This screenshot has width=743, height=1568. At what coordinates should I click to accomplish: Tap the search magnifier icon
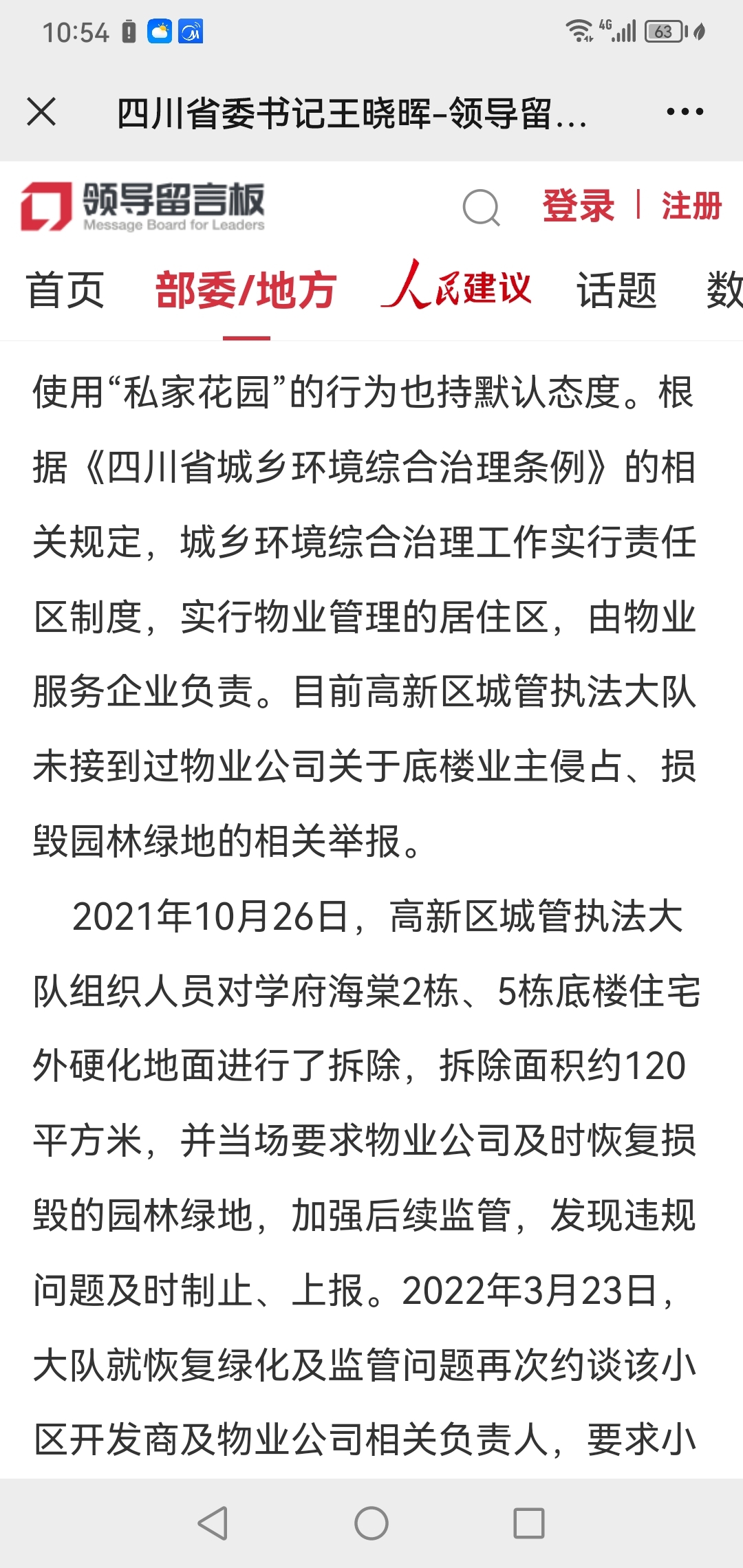click(481, 207)
